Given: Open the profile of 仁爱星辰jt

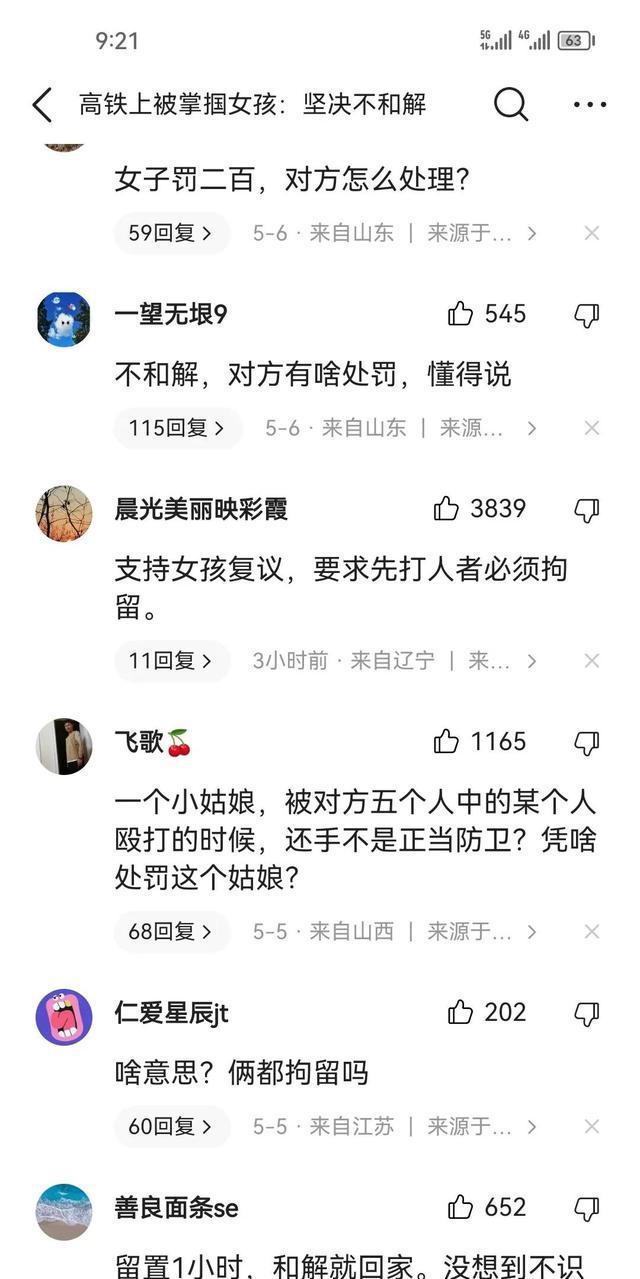Looking at the screenshot, I should pos(64,1017).
